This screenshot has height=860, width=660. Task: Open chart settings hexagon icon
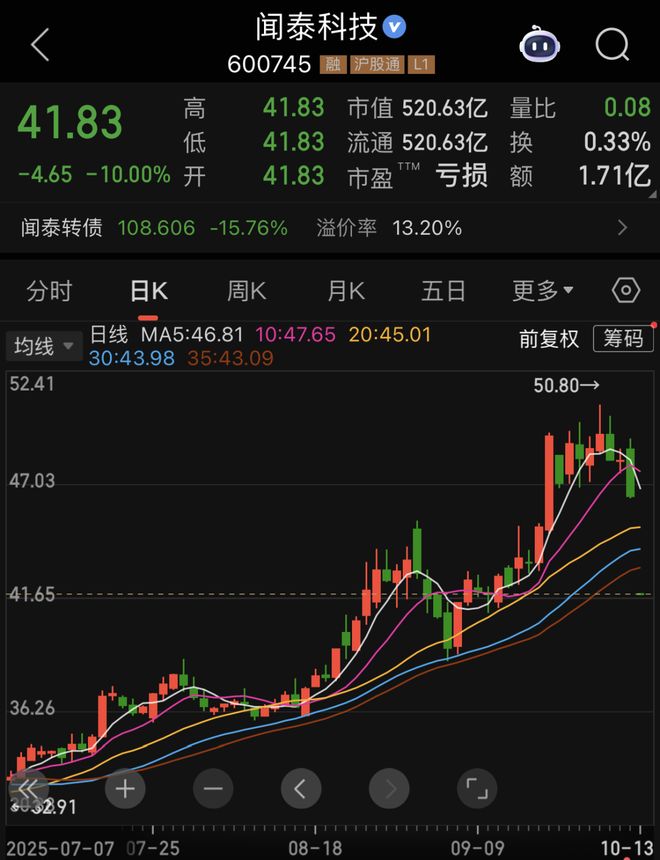pos(625,291)
